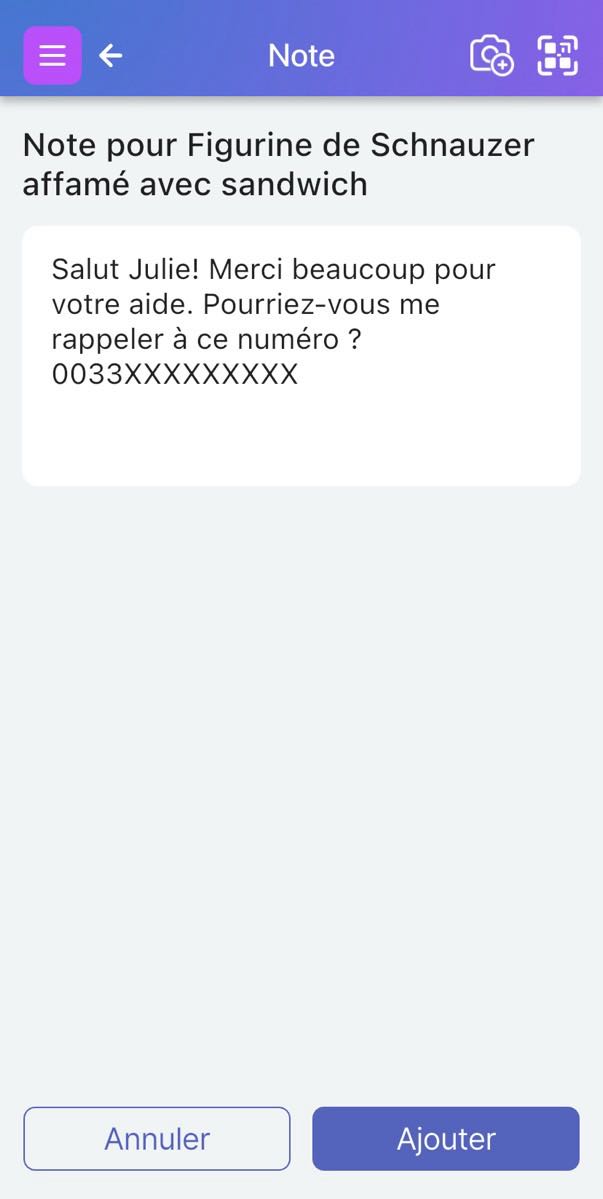Open the QR code scanner

pyautogui.click(x=557, y=56)
